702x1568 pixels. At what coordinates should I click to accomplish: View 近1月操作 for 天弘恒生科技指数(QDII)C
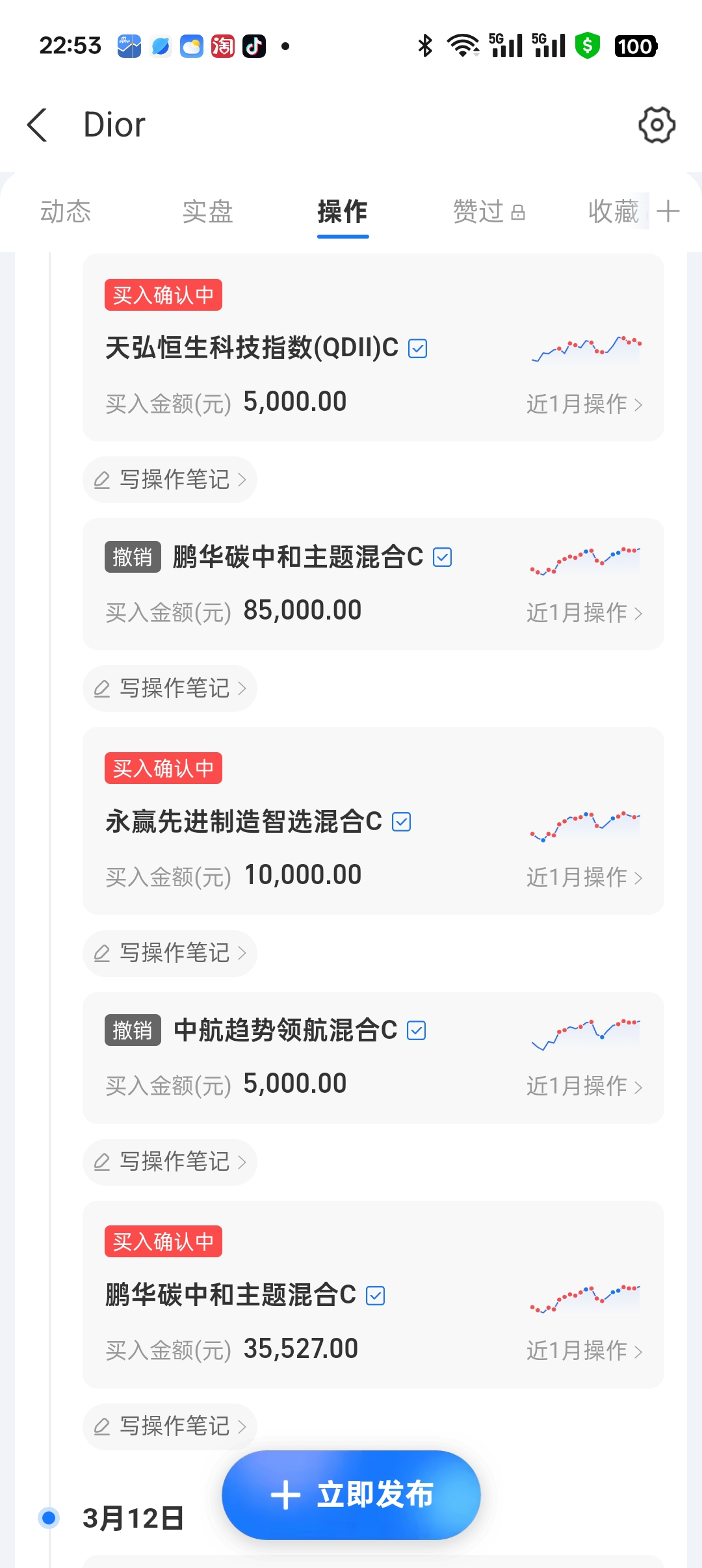click(584, 404)
